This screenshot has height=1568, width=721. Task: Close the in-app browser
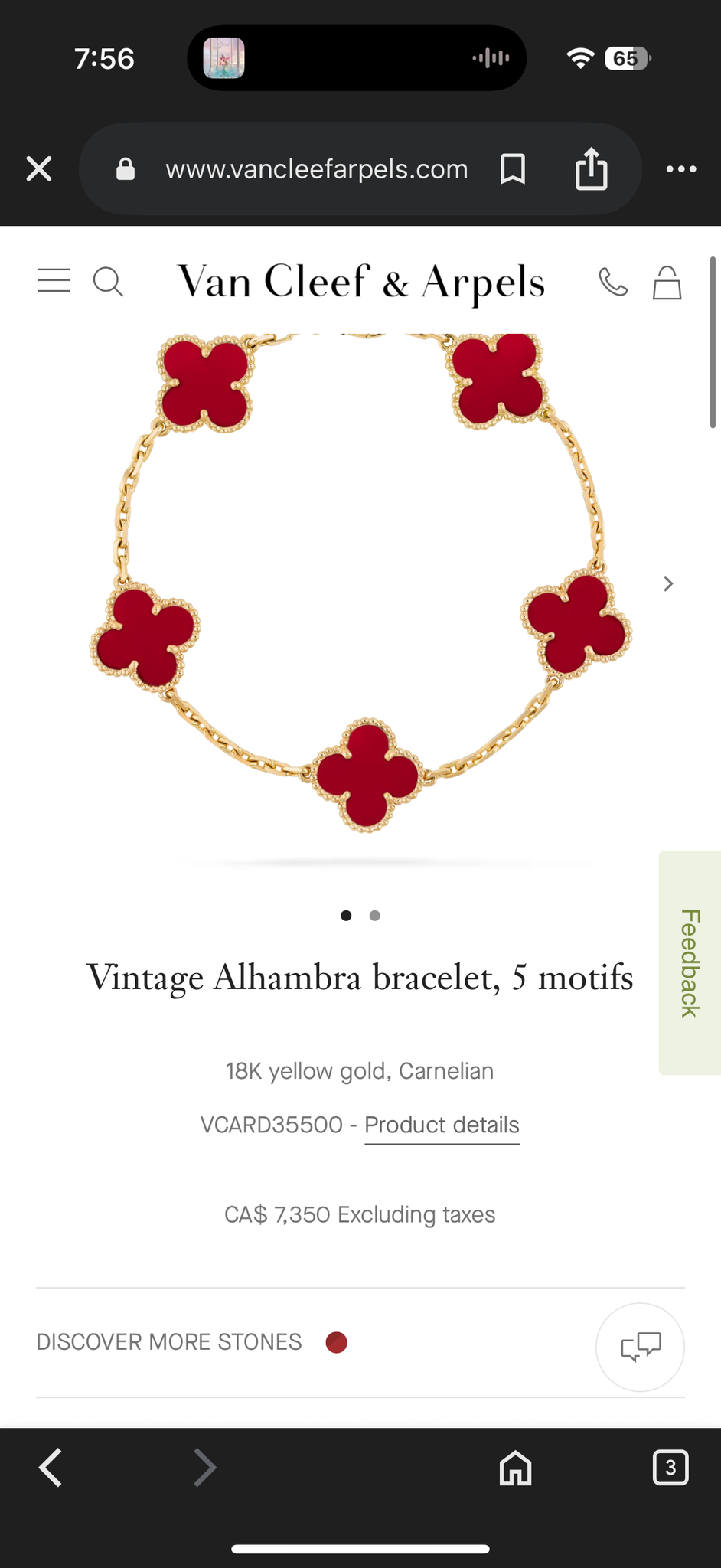[x=39, y=168]
